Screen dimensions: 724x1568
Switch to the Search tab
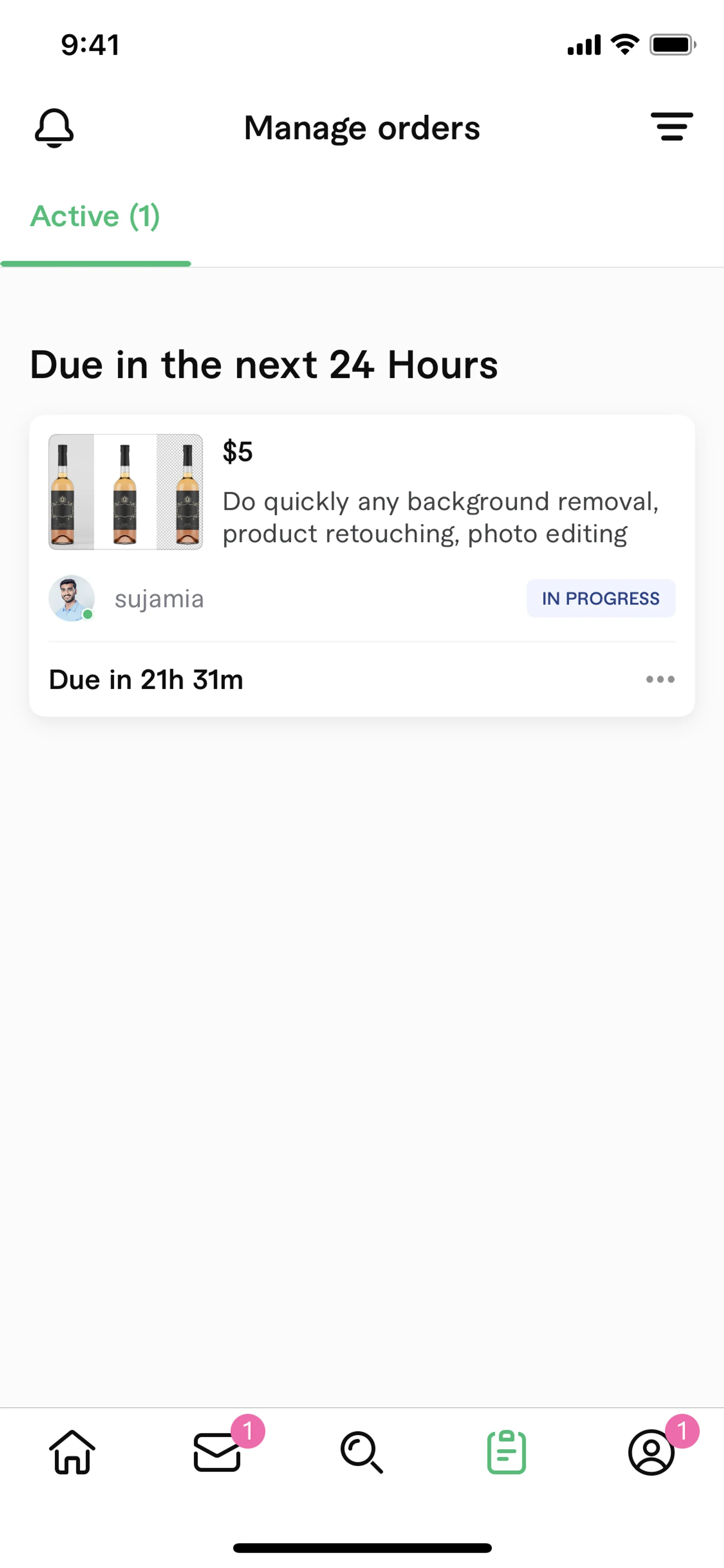(362, 1452)
